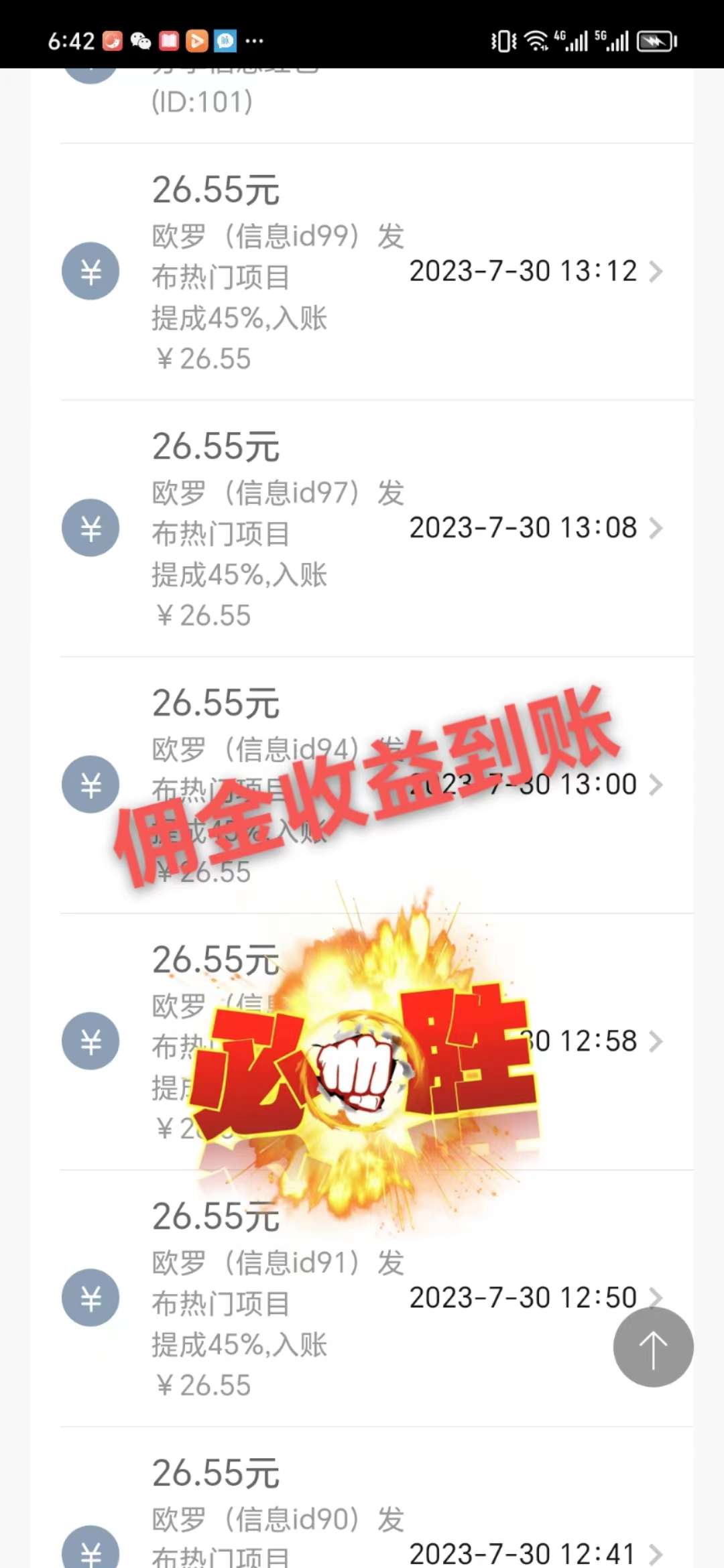
Task: View the record dated 2023-7-30 13:00
Action: coord(375,784)
